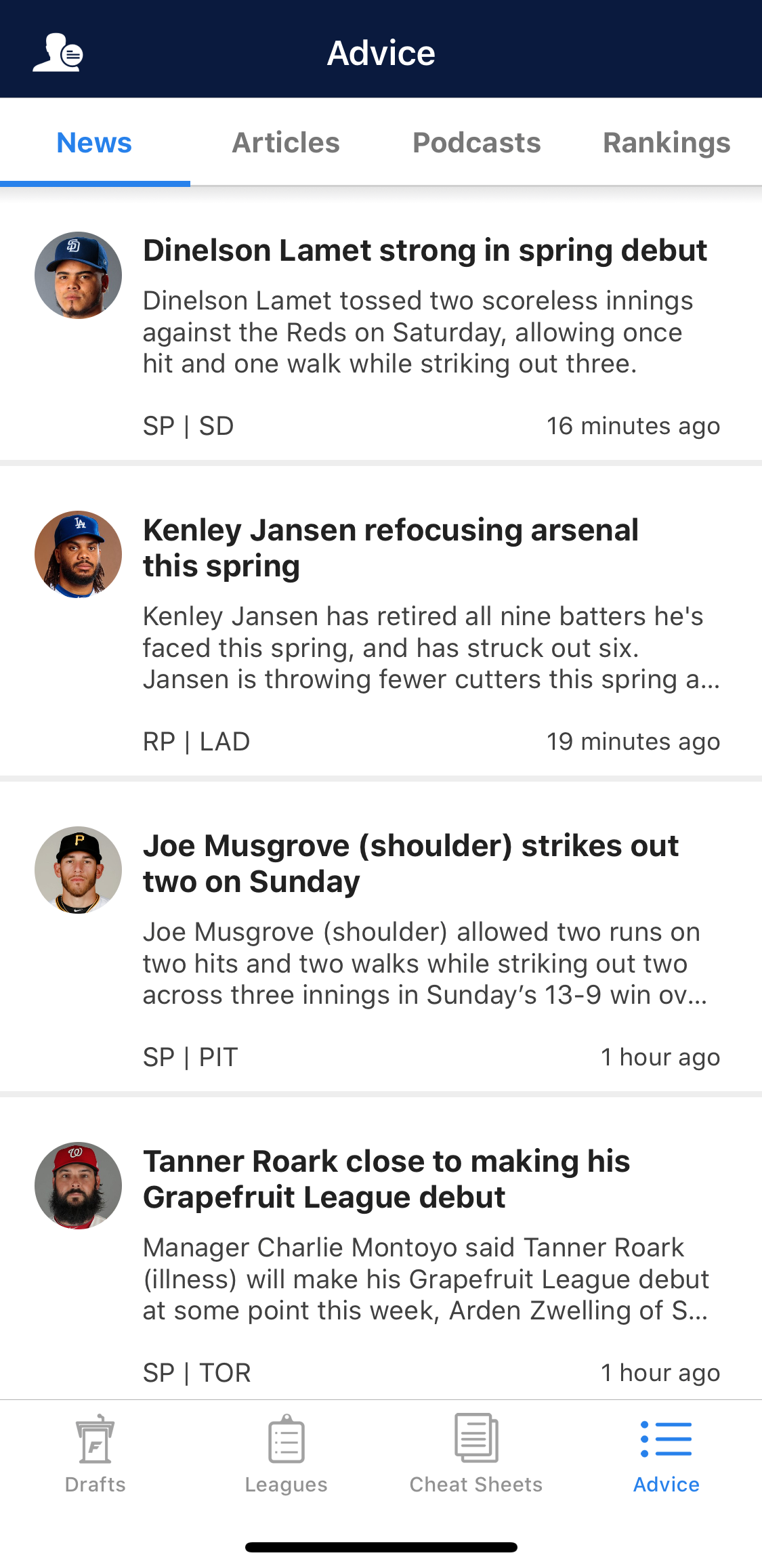Screen dimensions: 762x1568
Task: Open the expert profile icon
Action: (x=58, y=53)
